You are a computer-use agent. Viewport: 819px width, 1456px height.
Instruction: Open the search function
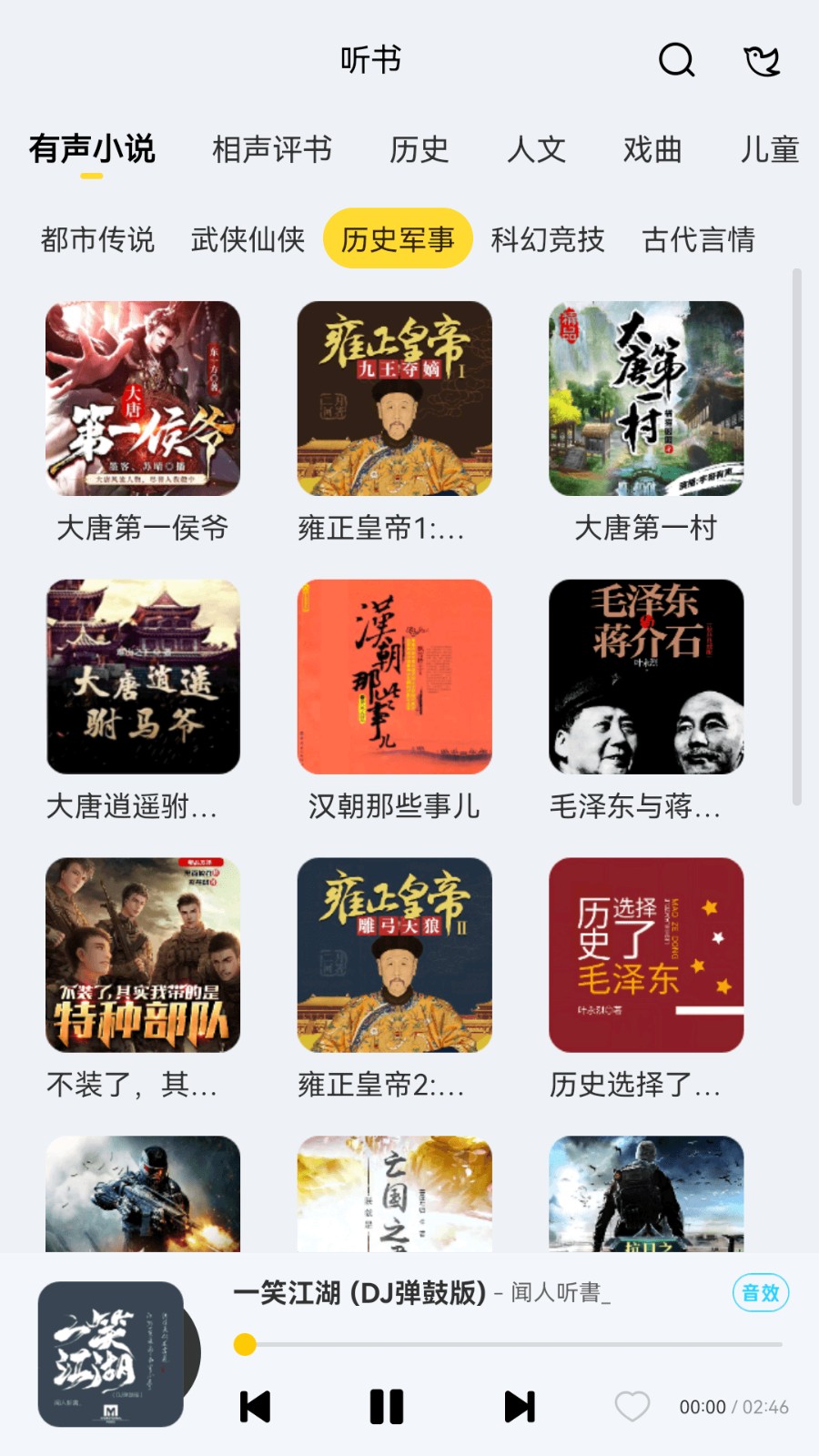click(x=674, y=60)
